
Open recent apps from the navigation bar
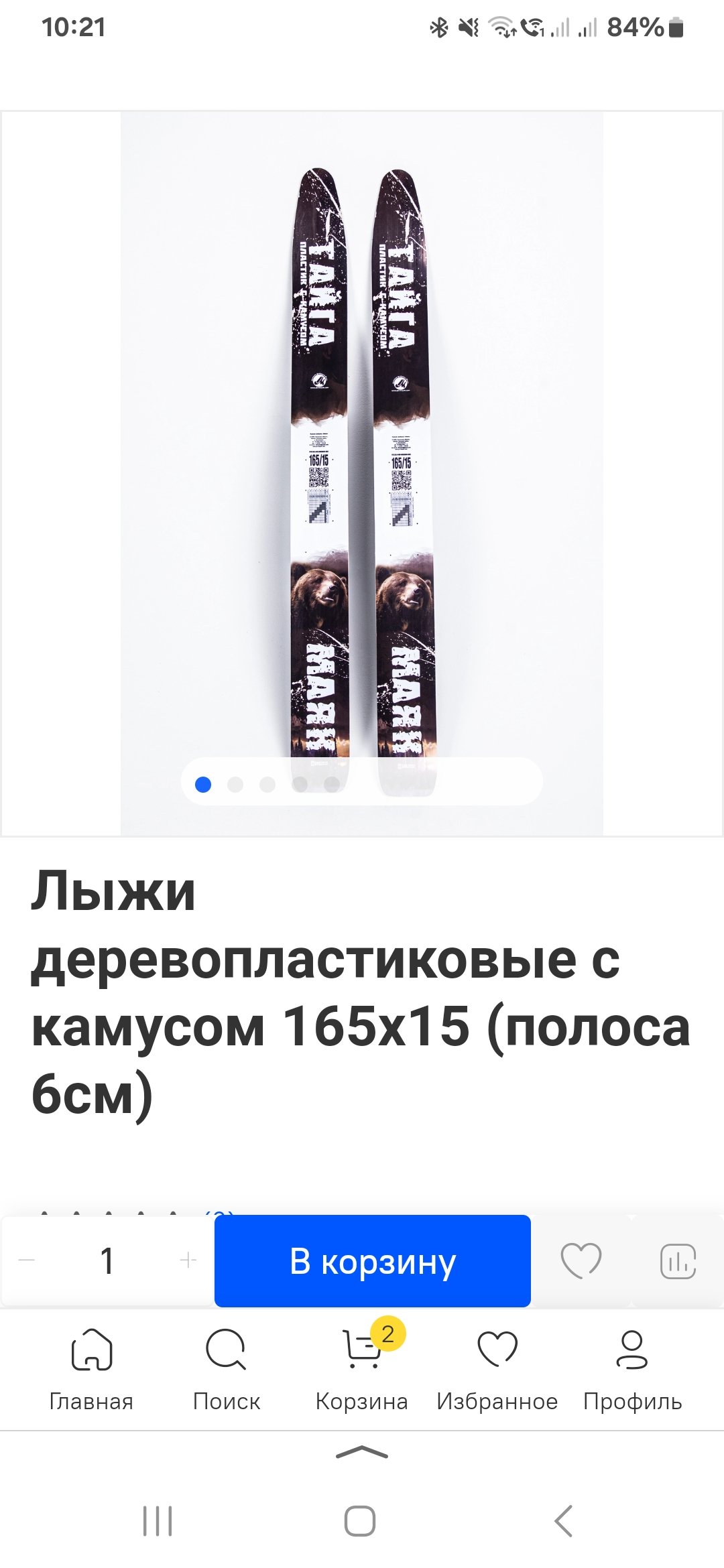158,1520
